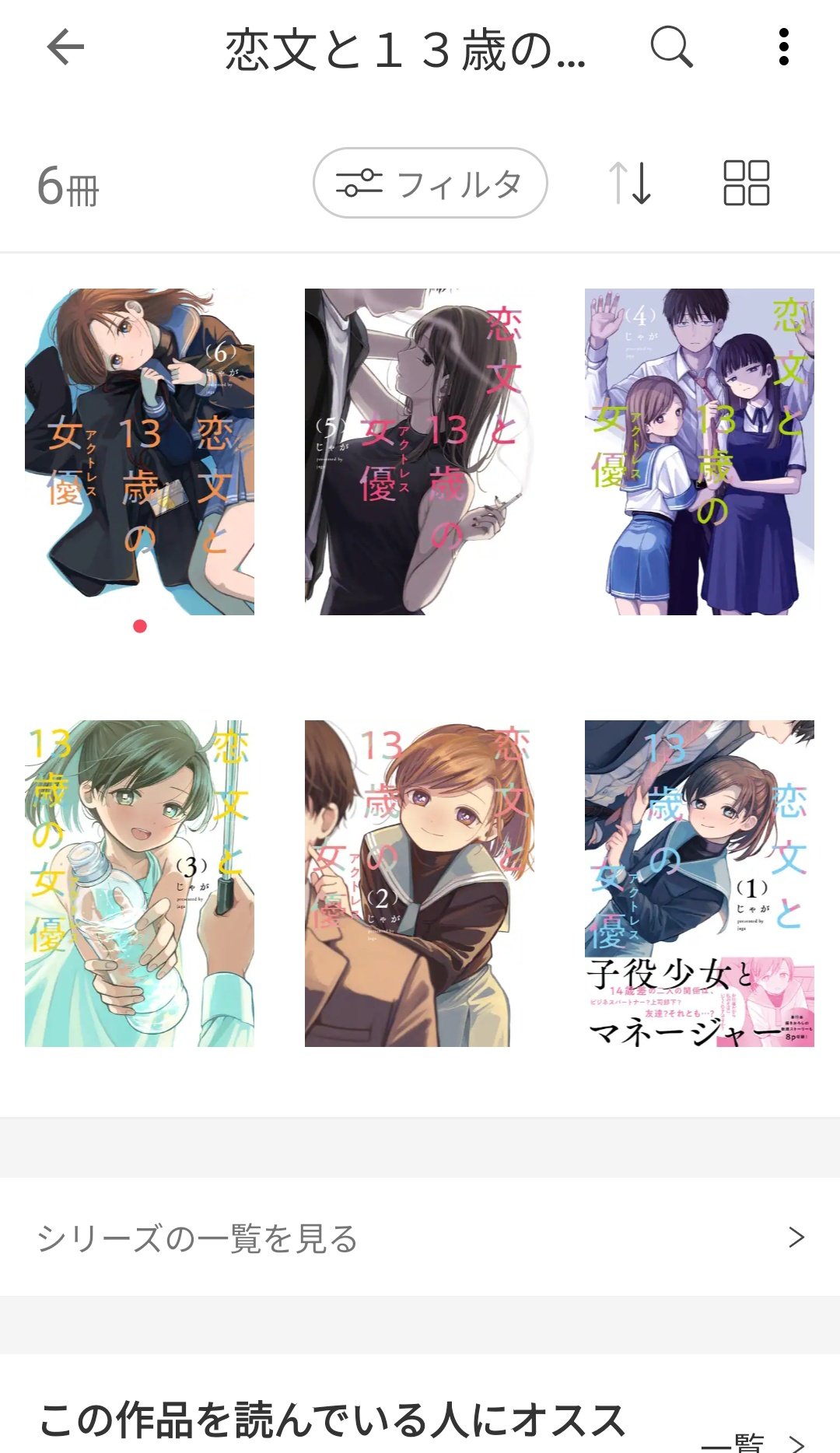
Task: Switch layout with the grid view icon
Action: pyautogui.click(x=747, y=184)
